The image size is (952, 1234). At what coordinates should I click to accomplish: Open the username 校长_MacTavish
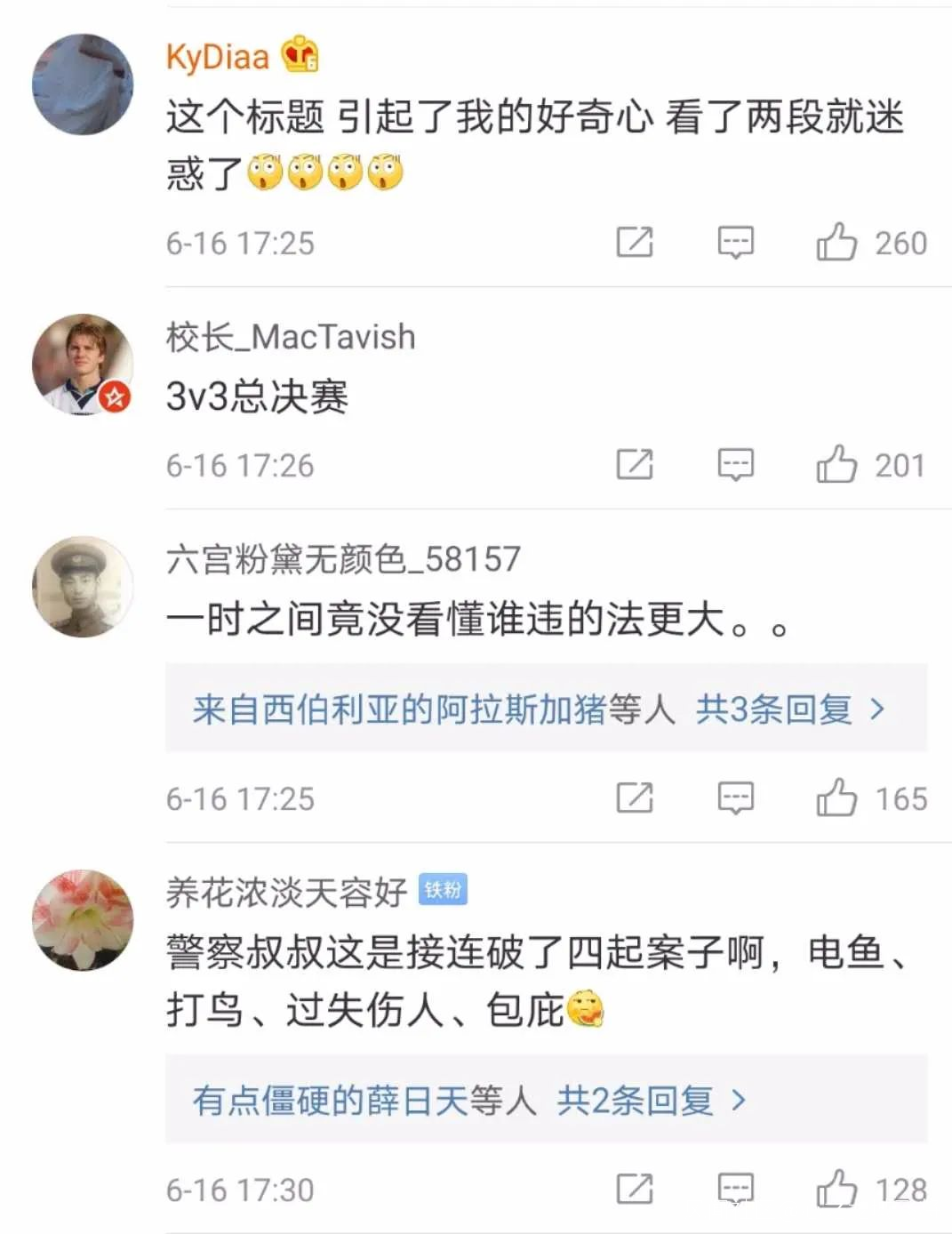point(291,337)
